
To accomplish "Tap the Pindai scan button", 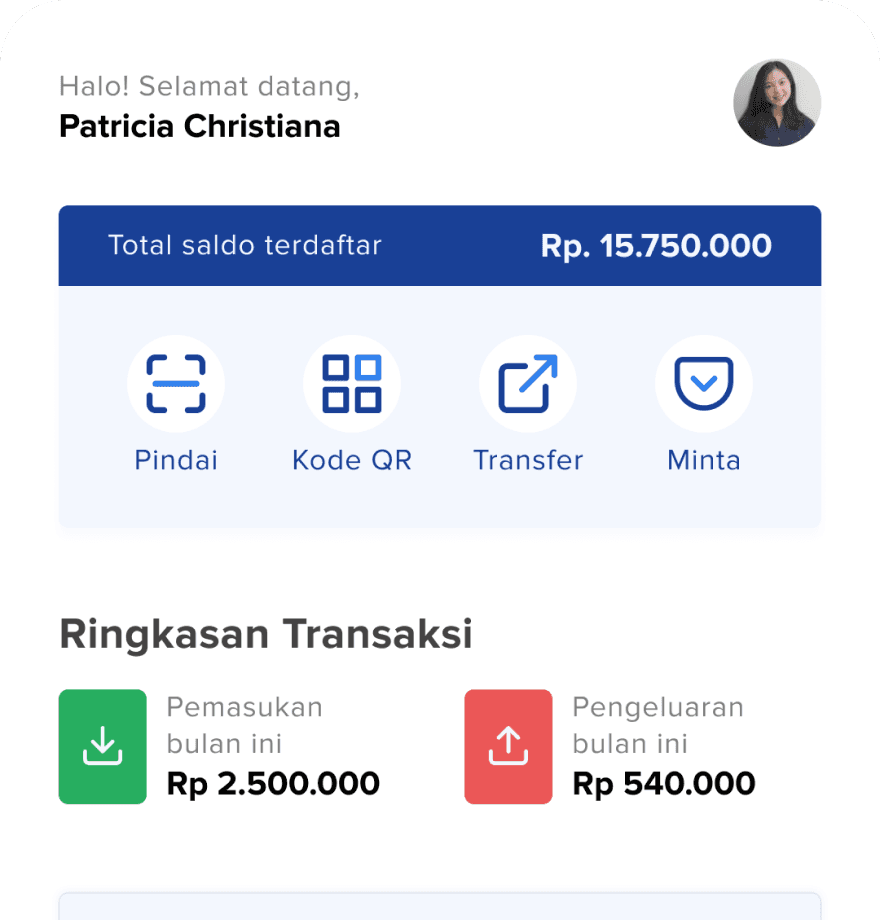I will click(176, 384).
